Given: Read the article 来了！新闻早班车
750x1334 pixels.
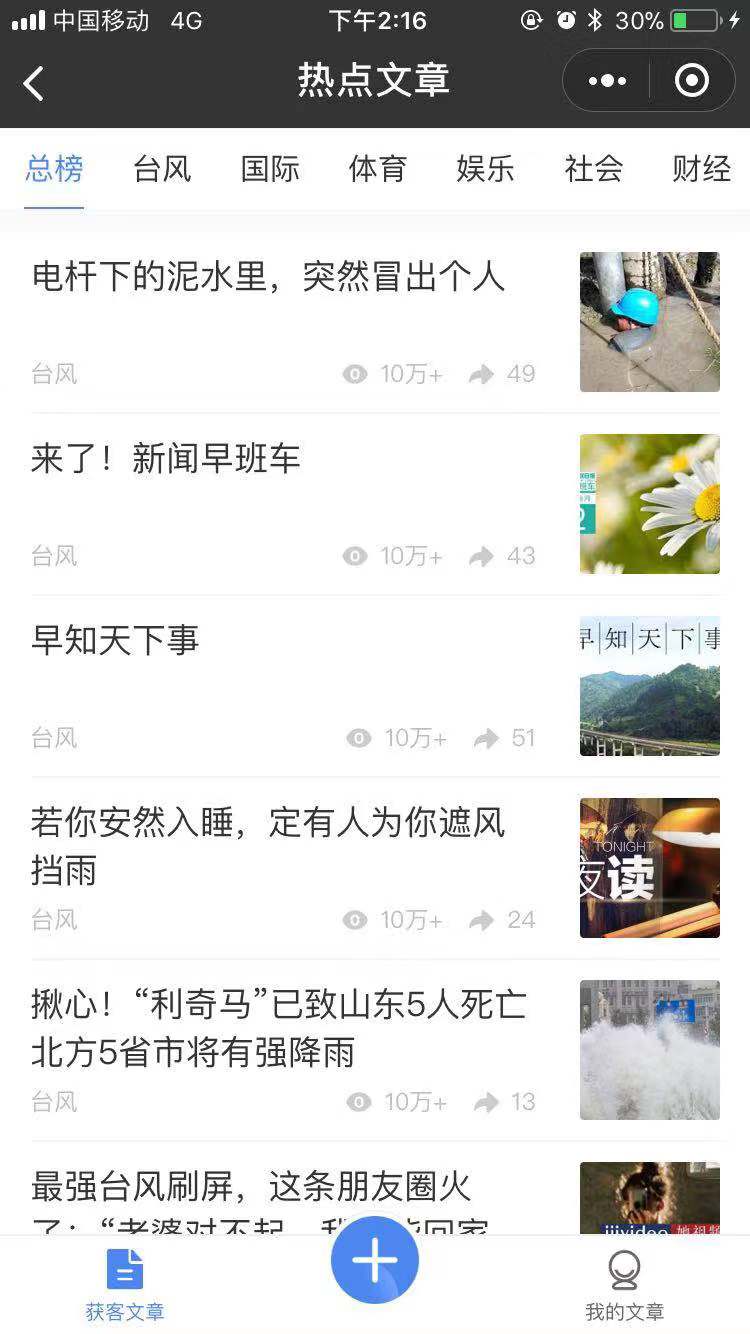Looking at the screenshot, I should click(x=166, y=459).
